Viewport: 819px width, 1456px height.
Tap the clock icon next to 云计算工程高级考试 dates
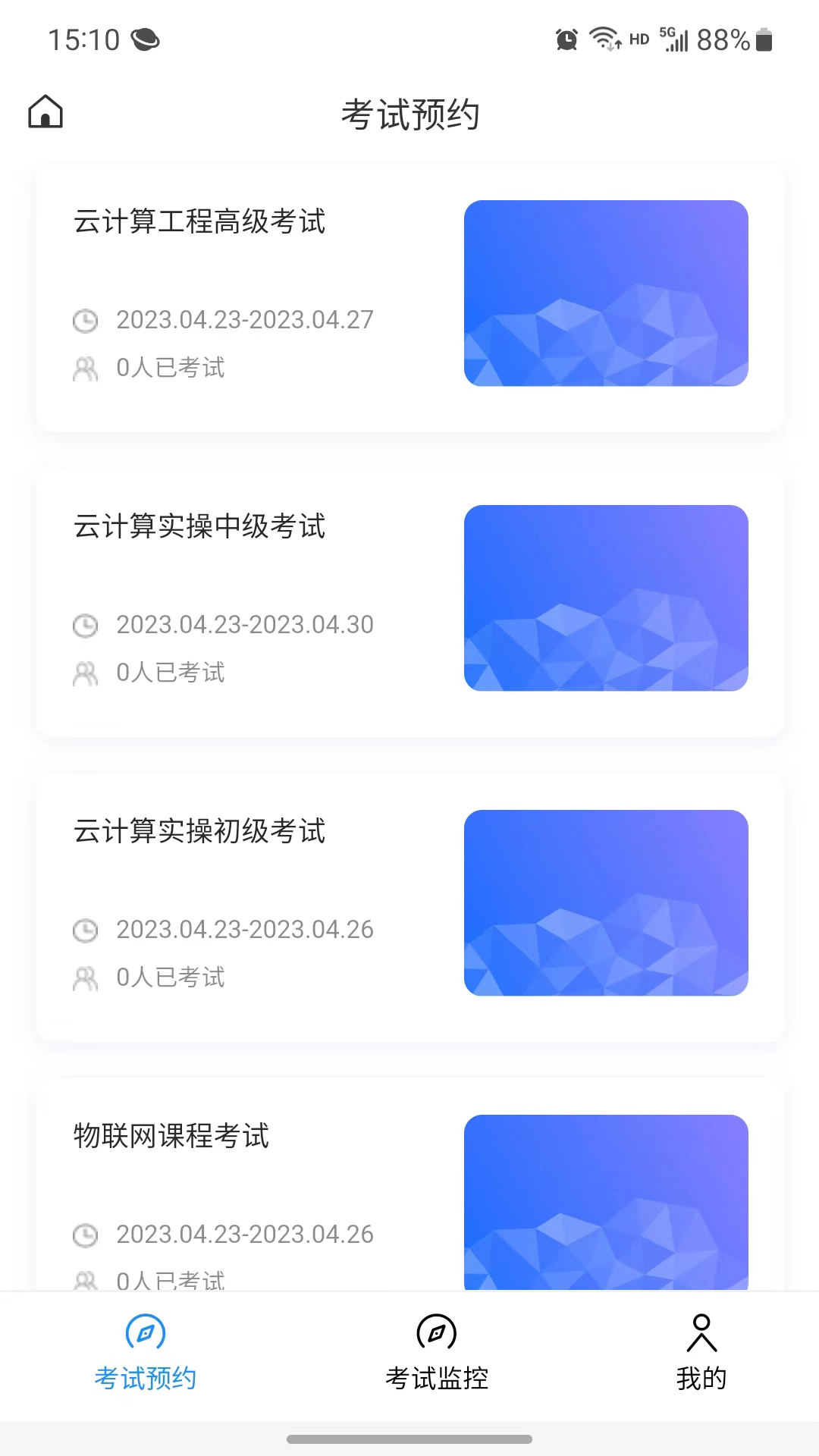[85, 321]
